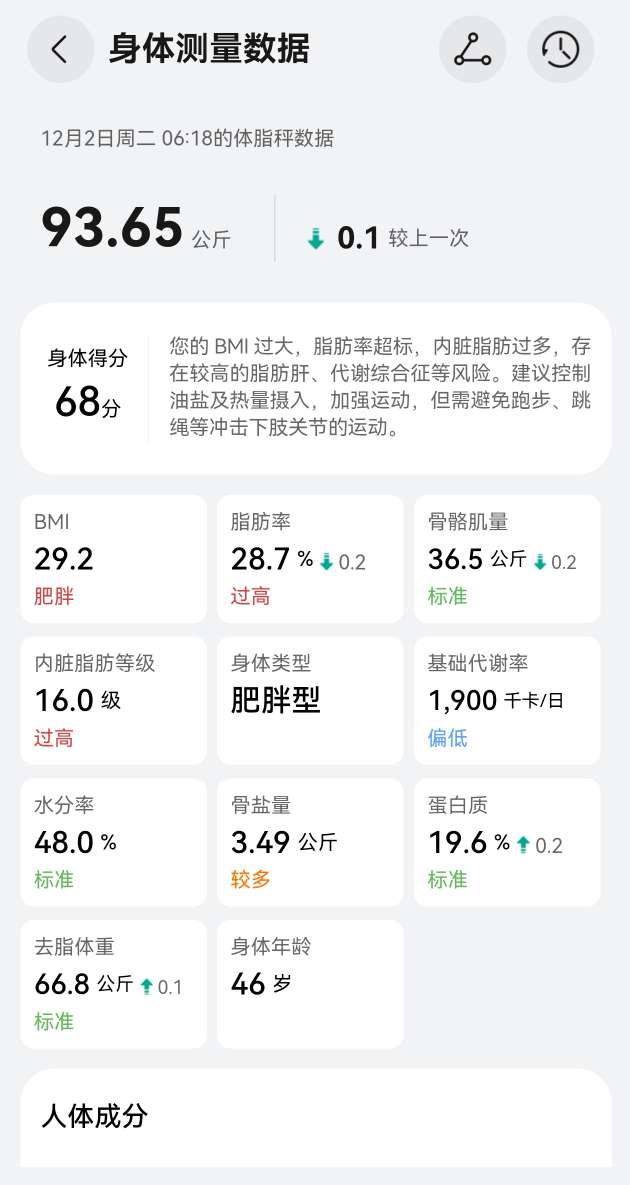630x1185 pixels.
Task: View 基础代谢率 1,900 千卡 details
Action: click(507, 700)
